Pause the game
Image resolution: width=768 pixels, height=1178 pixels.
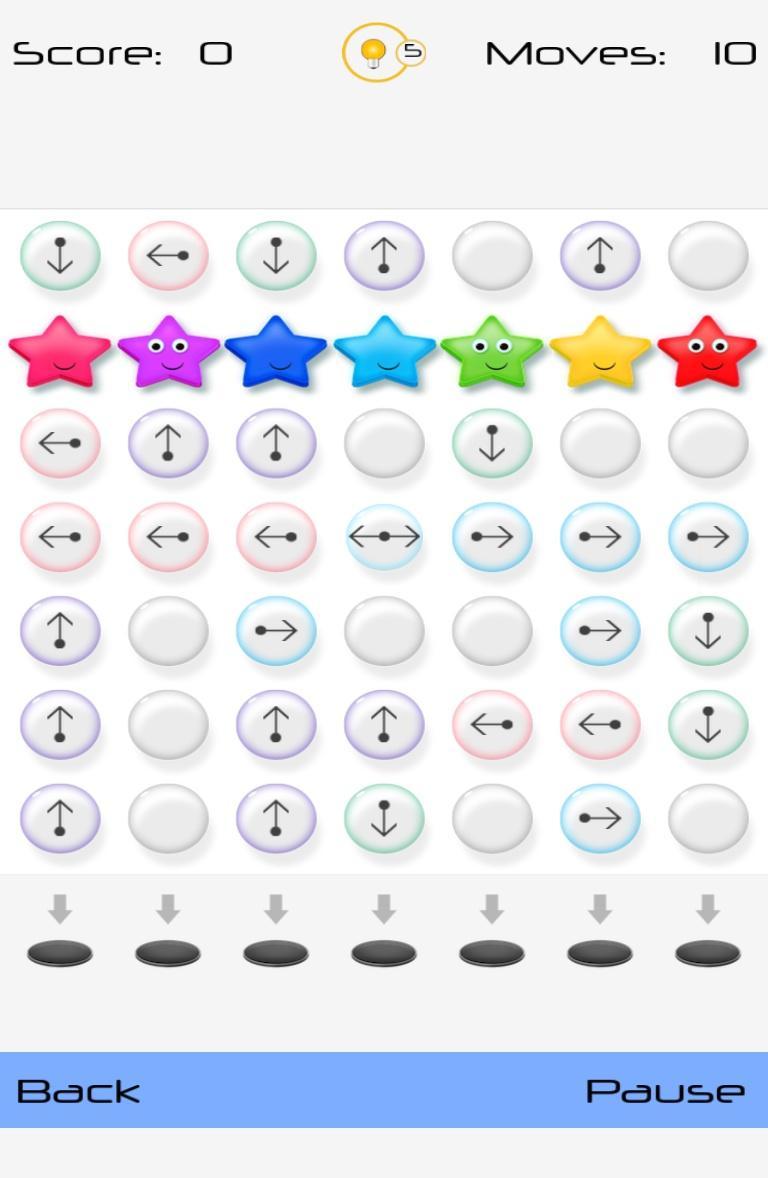pyautogui.click(x=665, y=1090)
